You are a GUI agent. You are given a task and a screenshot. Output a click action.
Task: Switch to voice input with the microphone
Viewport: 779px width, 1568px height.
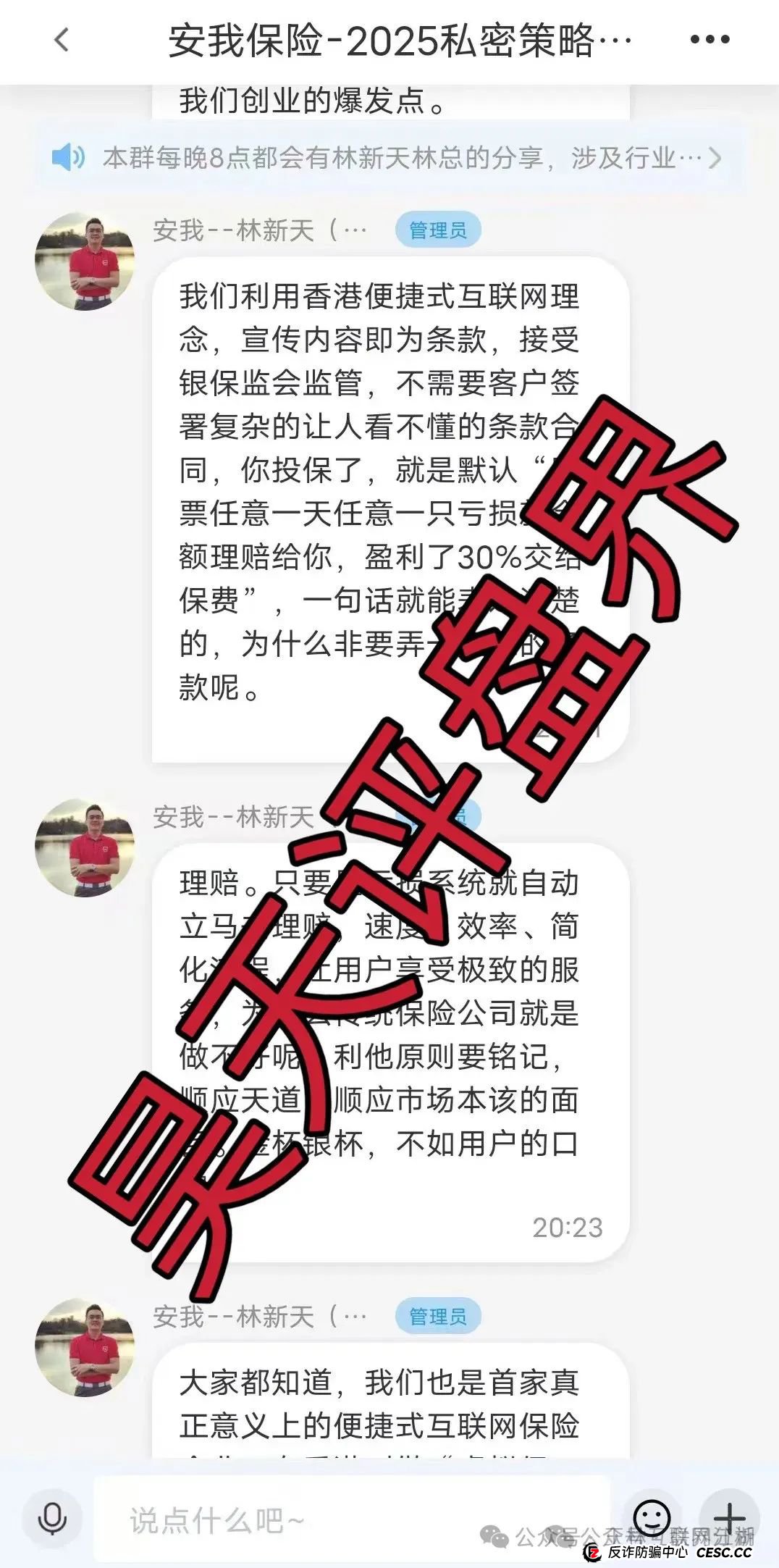point(52,1519)
